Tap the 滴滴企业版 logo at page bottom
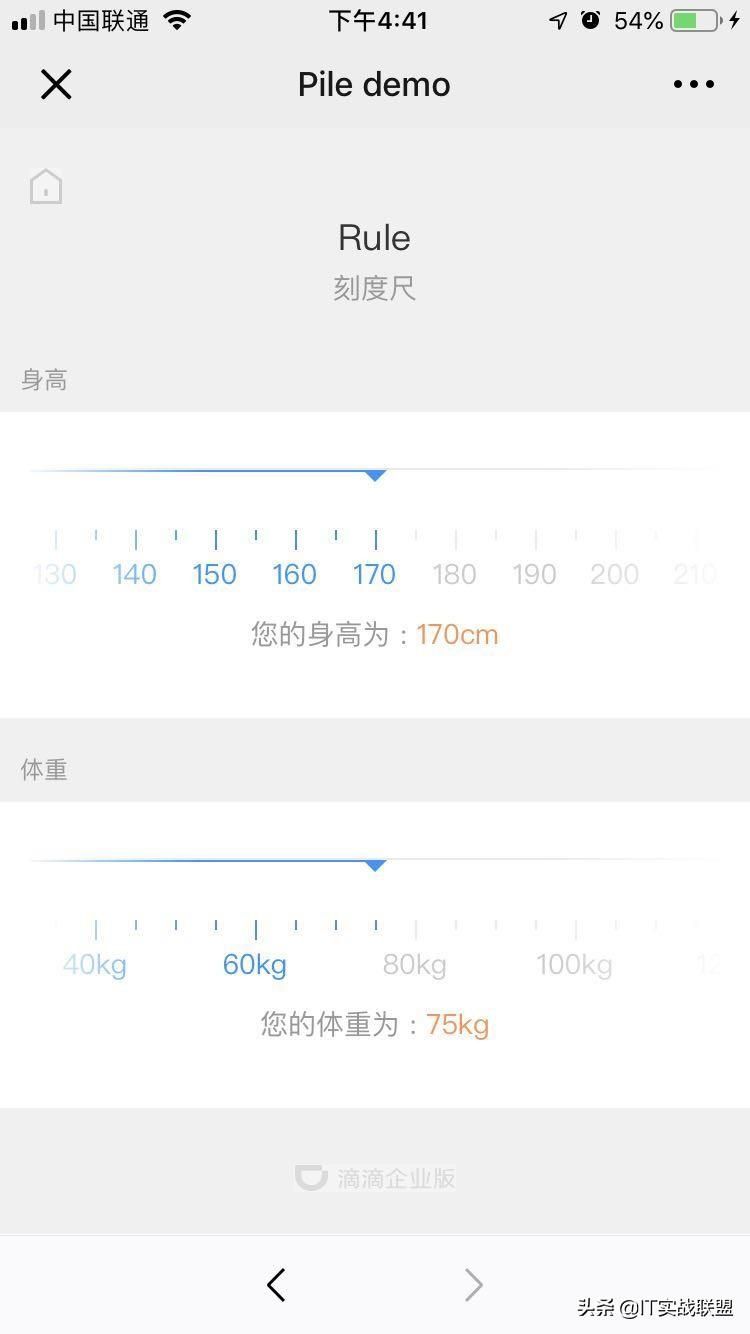This screenshot has width=750, height=1334. 374,1178
